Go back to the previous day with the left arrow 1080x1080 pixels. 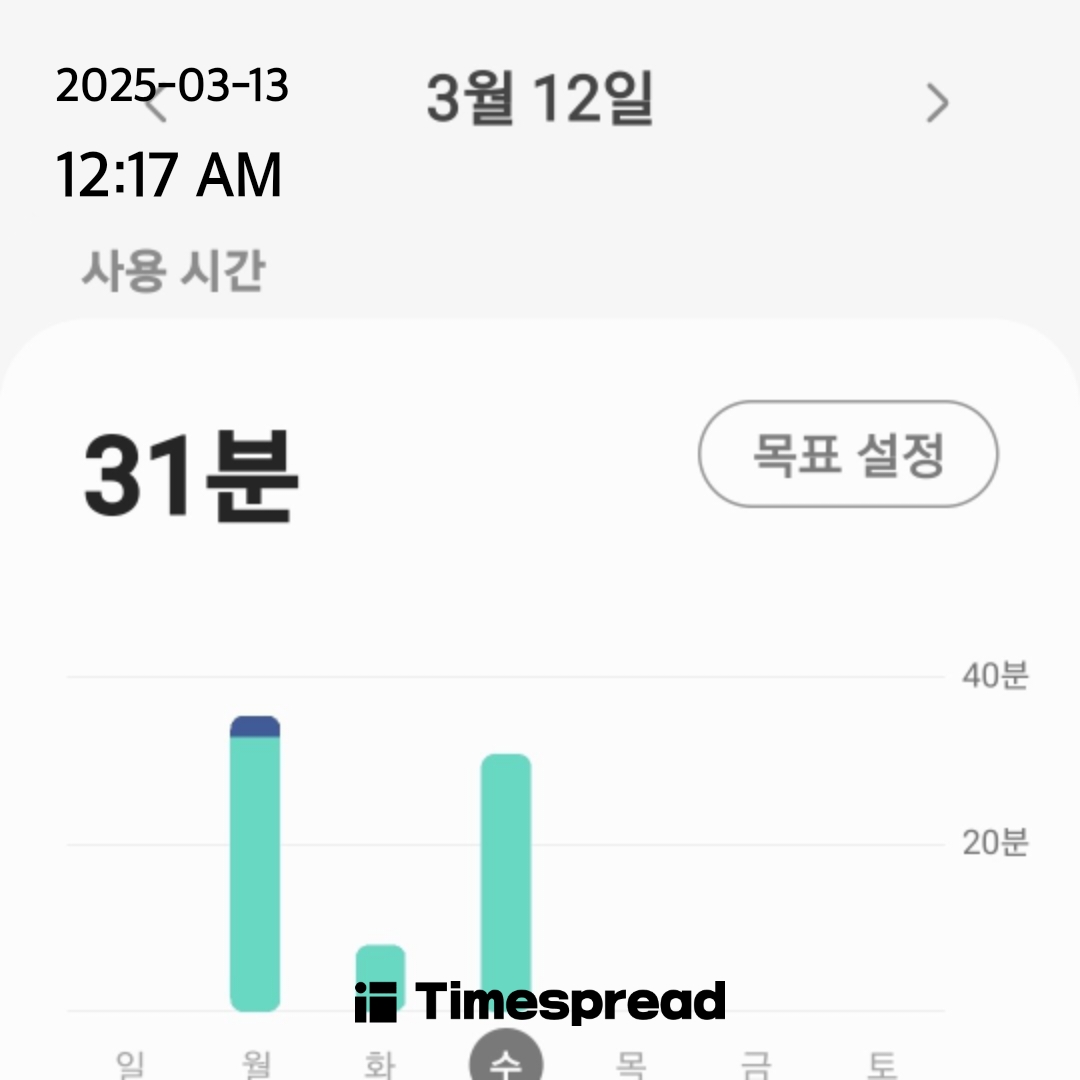point(155,104)
